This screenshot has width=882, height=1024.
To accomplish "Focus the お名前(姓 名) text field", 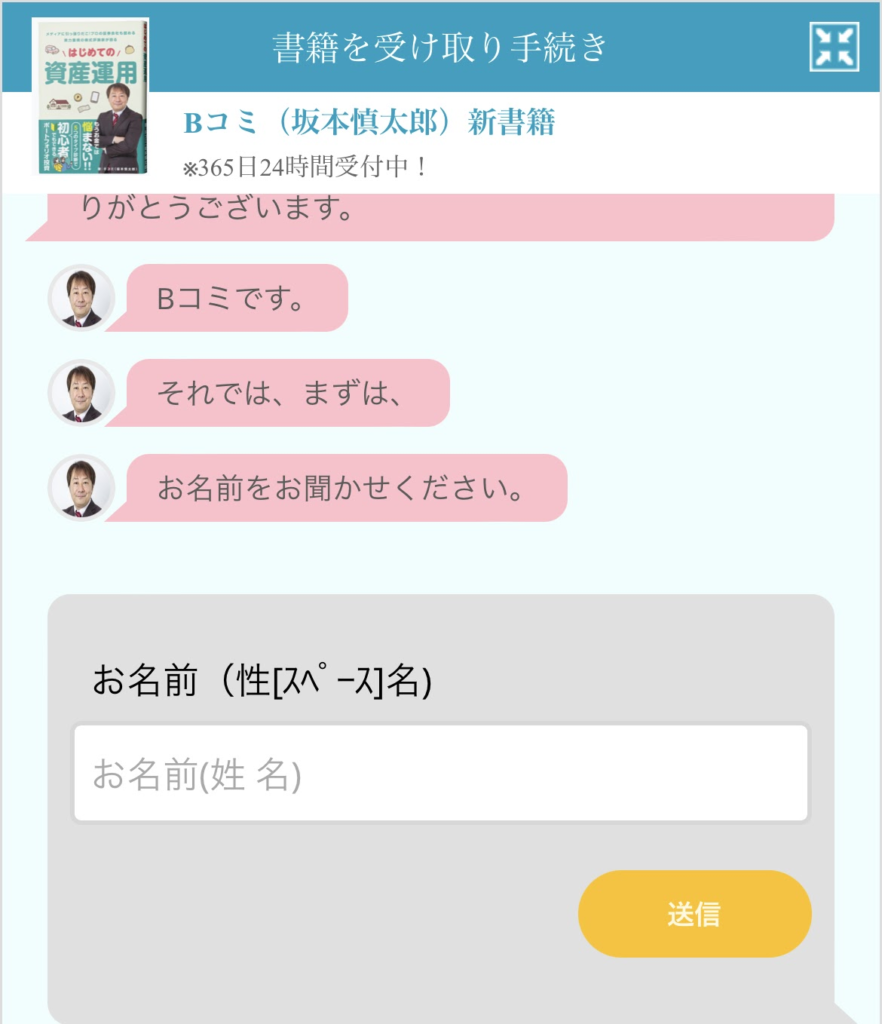I will 440,774.
